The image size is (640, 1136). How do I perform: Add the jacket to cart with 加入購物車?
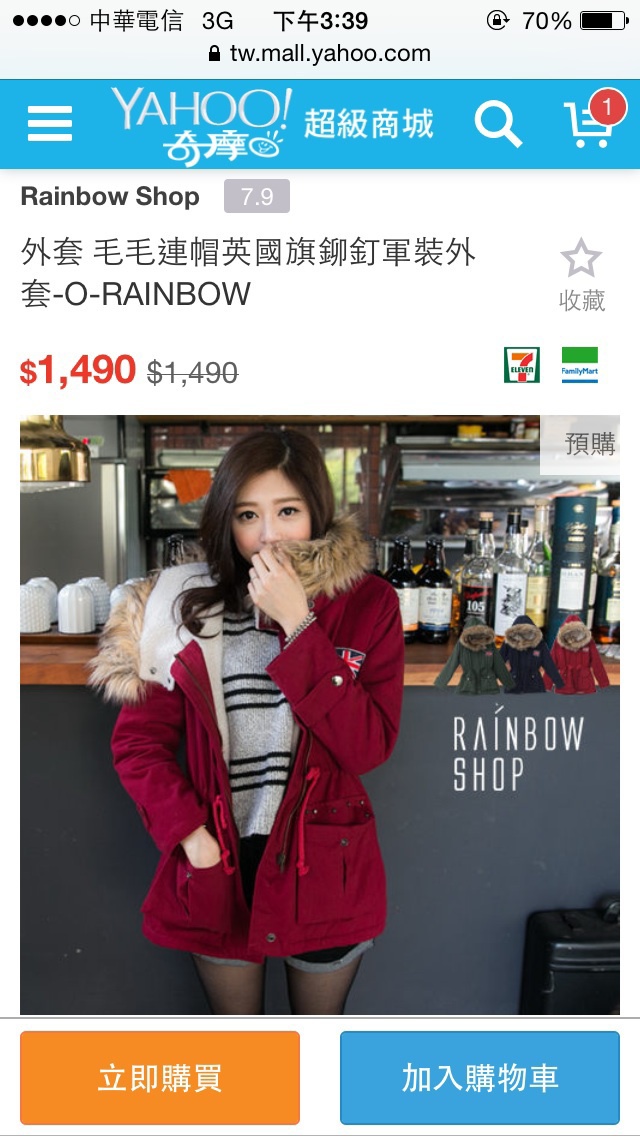(x=480, y=1078)
